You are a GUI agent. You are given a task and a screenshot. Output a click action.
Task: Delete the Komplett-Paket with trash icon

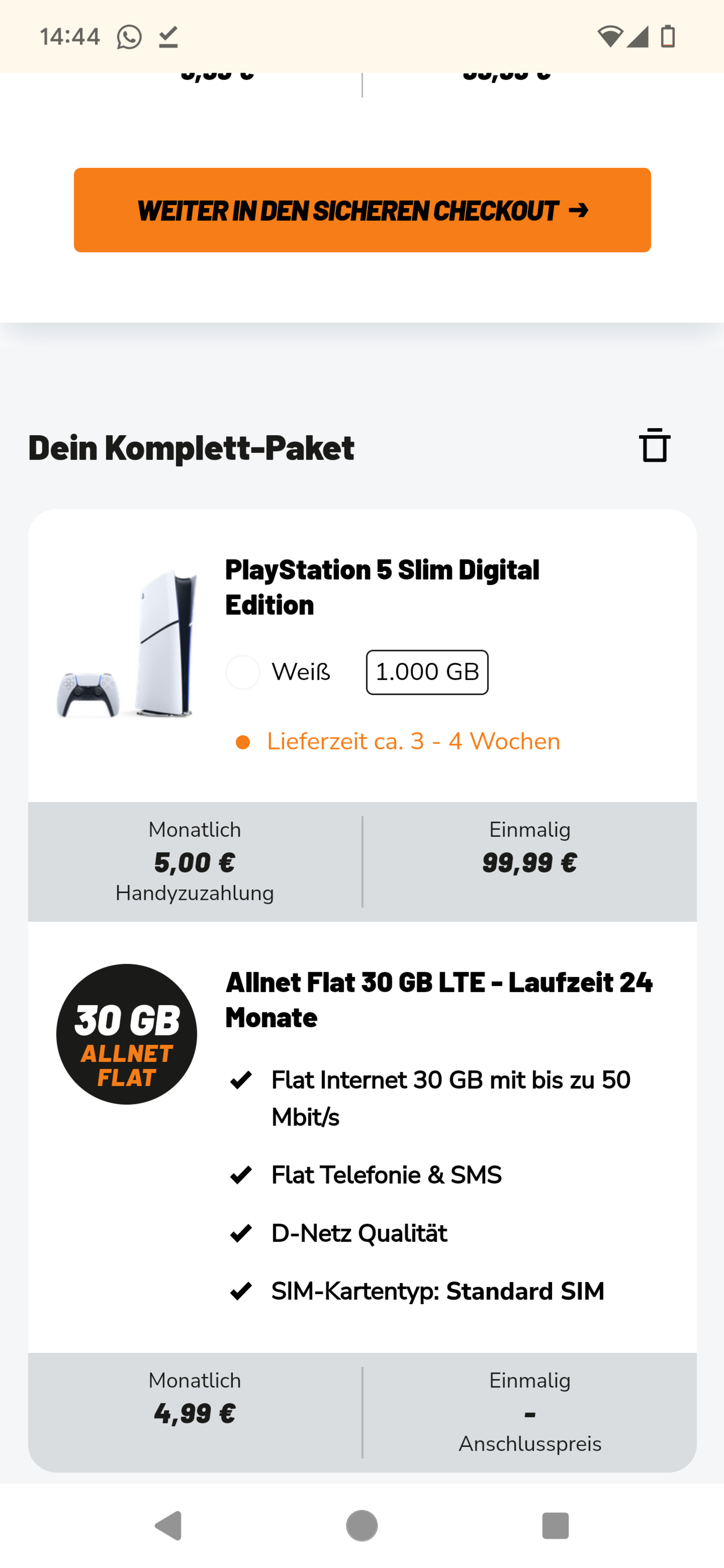654,445
